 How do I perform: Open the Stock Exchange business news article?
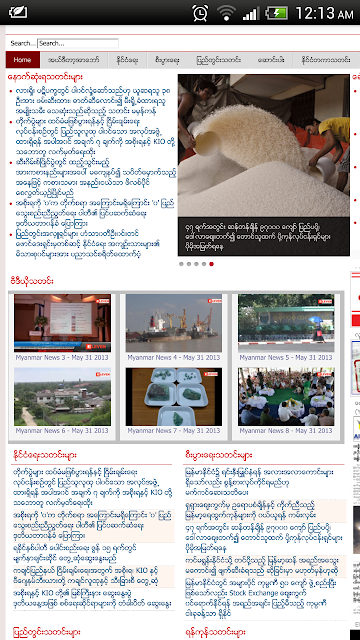pyautogui.click(x=261, y=598)
